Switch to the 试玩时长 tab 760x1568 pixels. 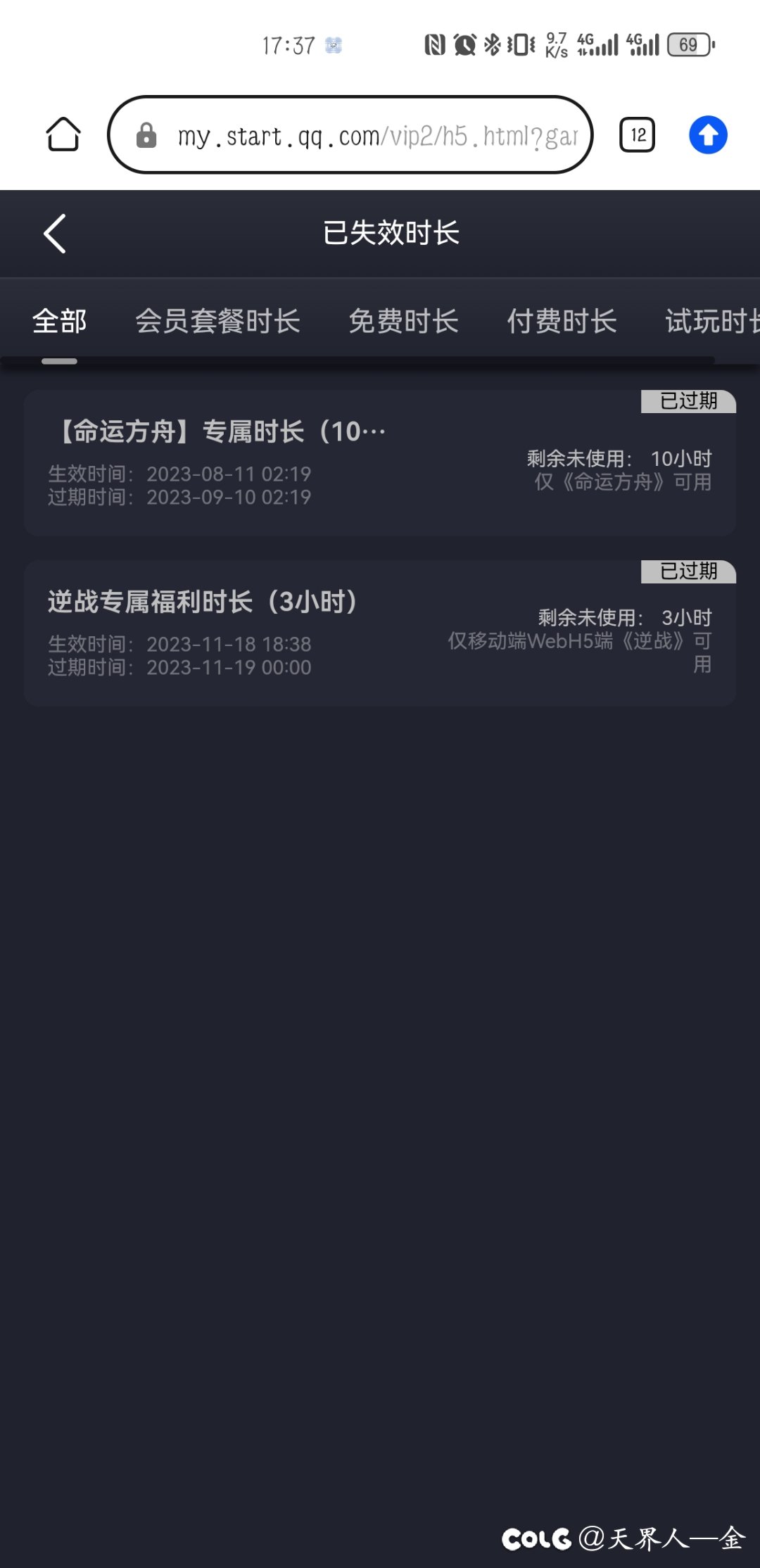tap(711, 322)
